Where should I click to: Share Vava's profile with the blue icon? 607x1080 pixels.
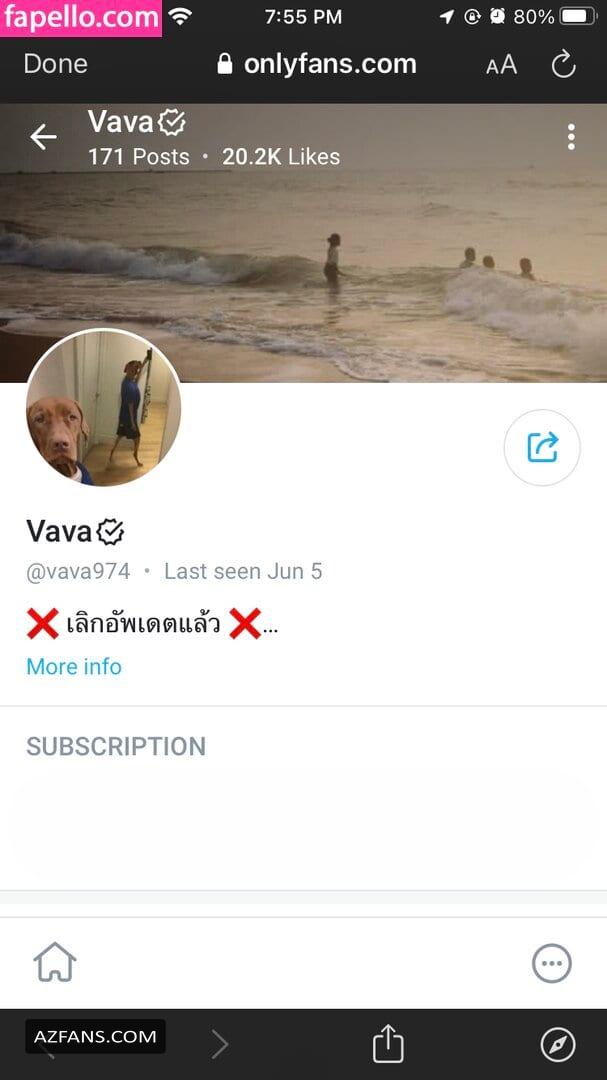(542, 448)
